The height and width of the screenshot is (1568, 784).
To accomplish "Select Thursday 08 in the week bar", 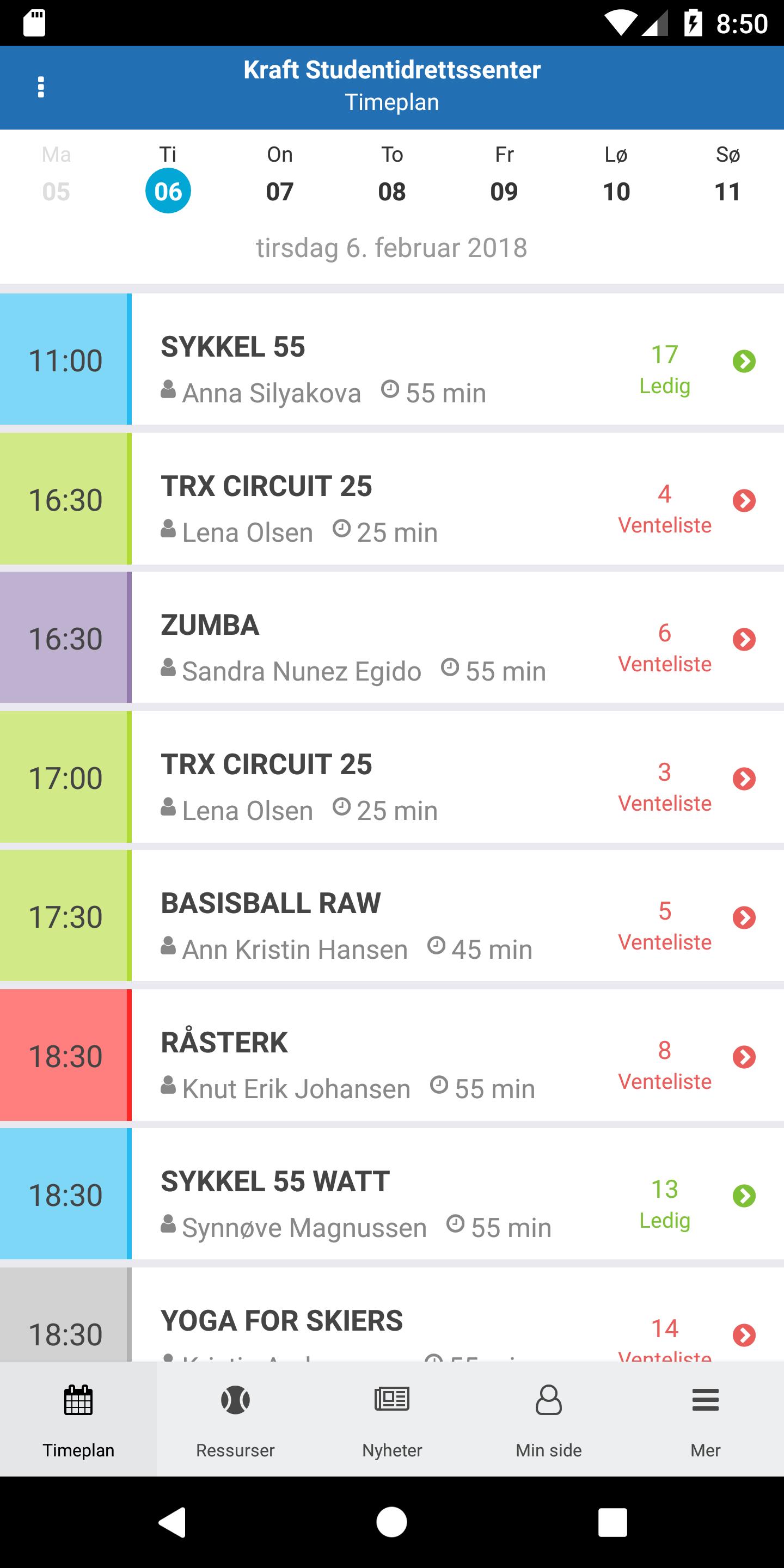I will (392, 175).
